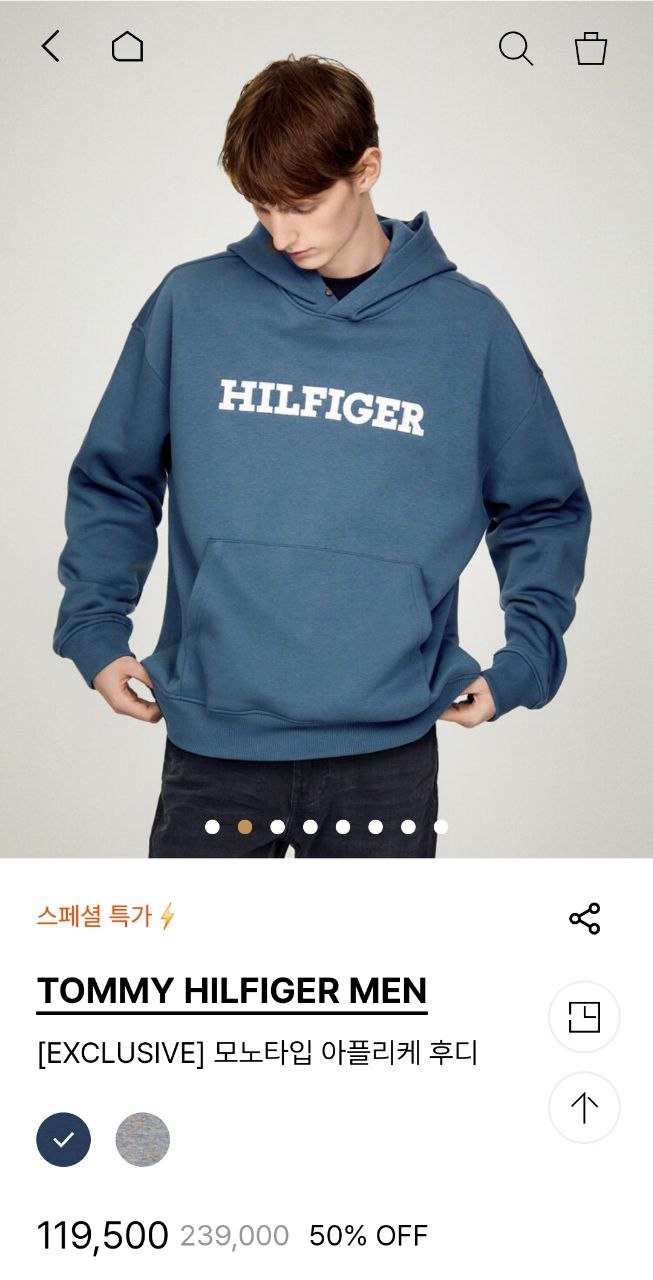Open the shopping bag
This screenshot has height=1280, width=653.
(591, 47)
